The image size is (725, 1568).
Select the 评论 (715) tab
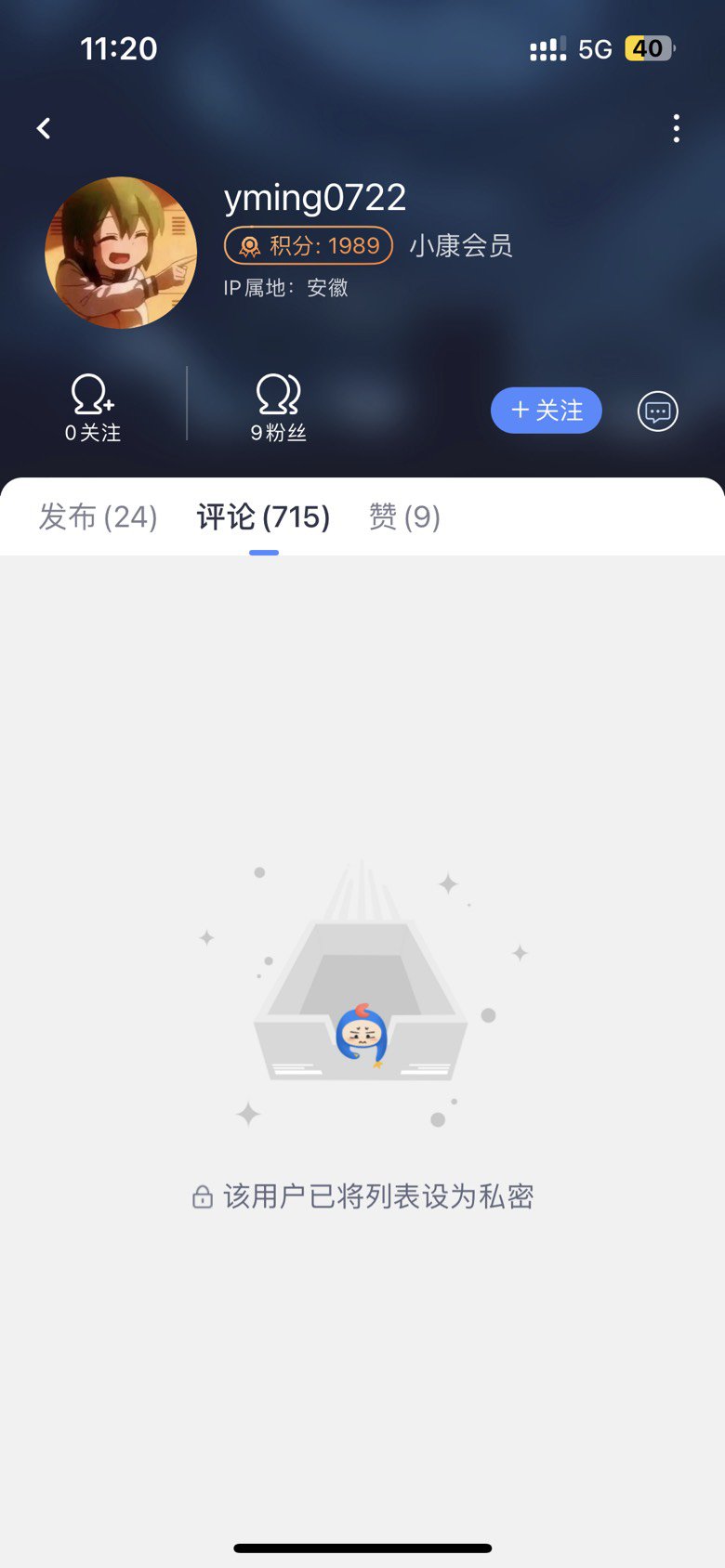[x=264, y=516]
